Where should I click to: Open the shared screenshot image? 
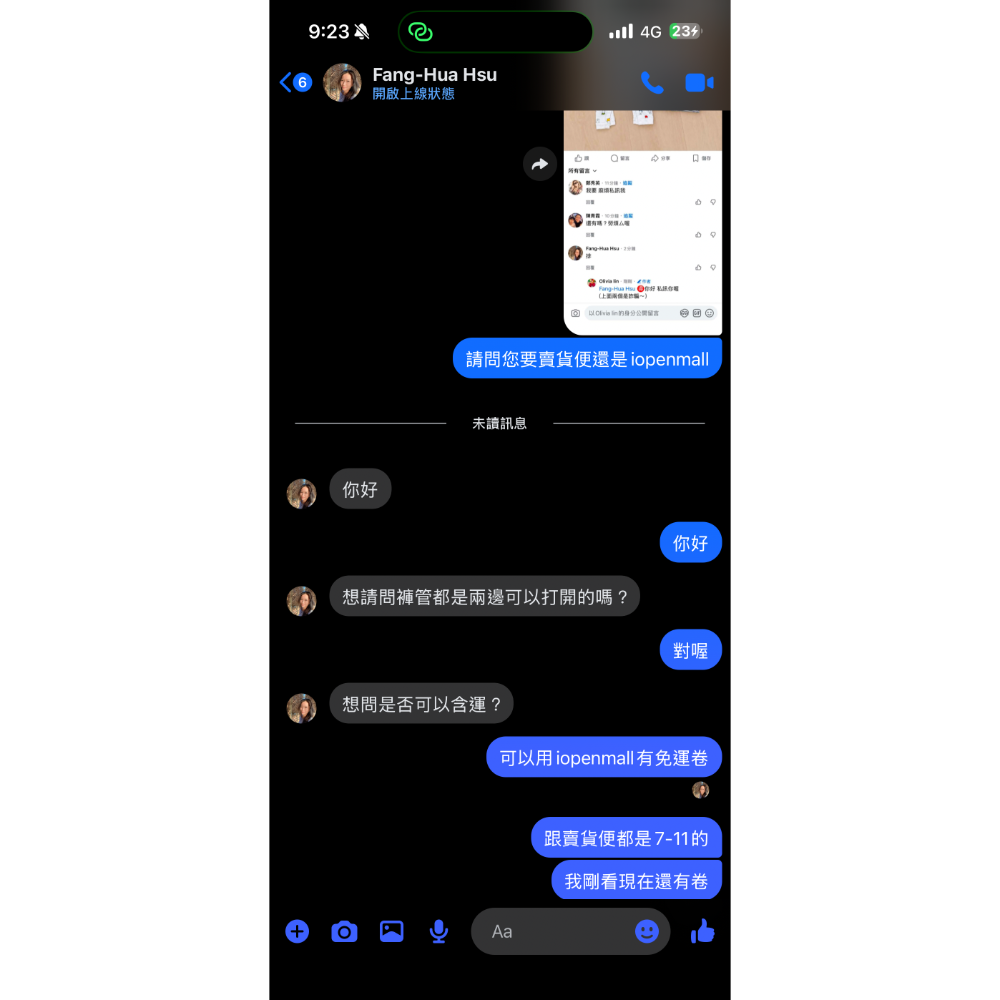click(x=642, y=222)
